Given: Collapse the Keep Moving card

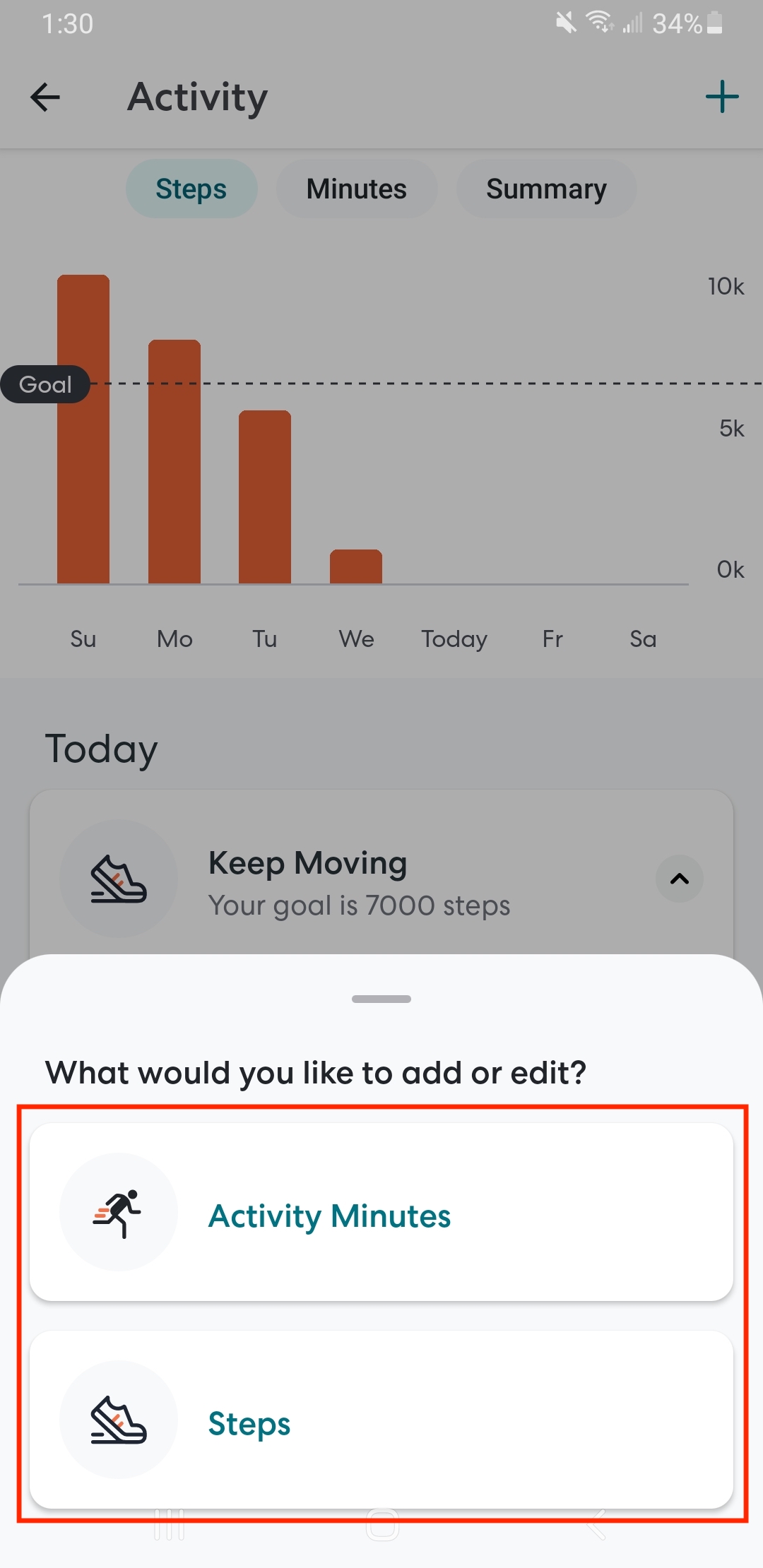Looking at the screenshot, I should [x=679, y=879].
